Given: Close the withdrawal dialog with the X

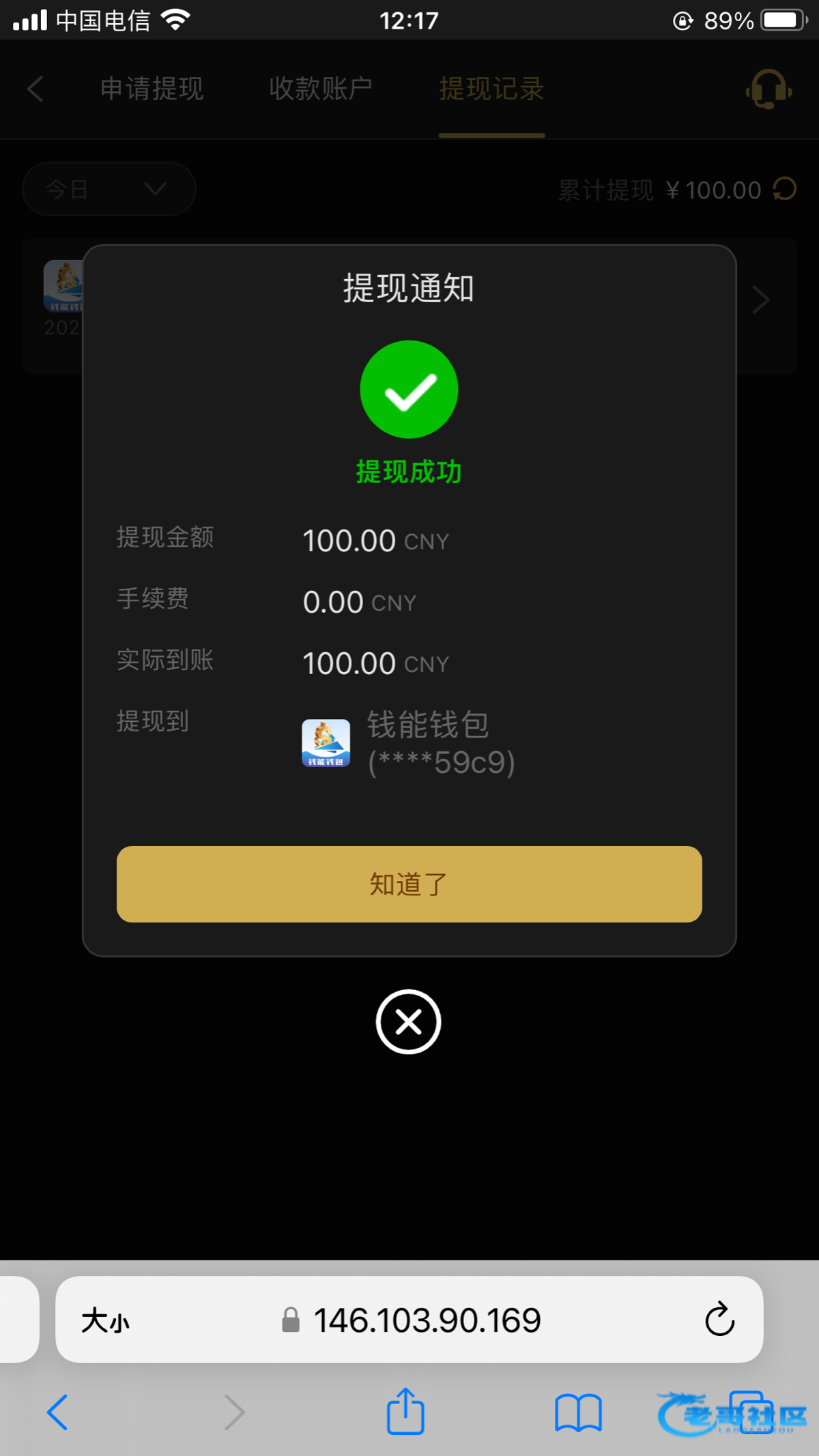Looking at the screenshot, I should 408,1021.
